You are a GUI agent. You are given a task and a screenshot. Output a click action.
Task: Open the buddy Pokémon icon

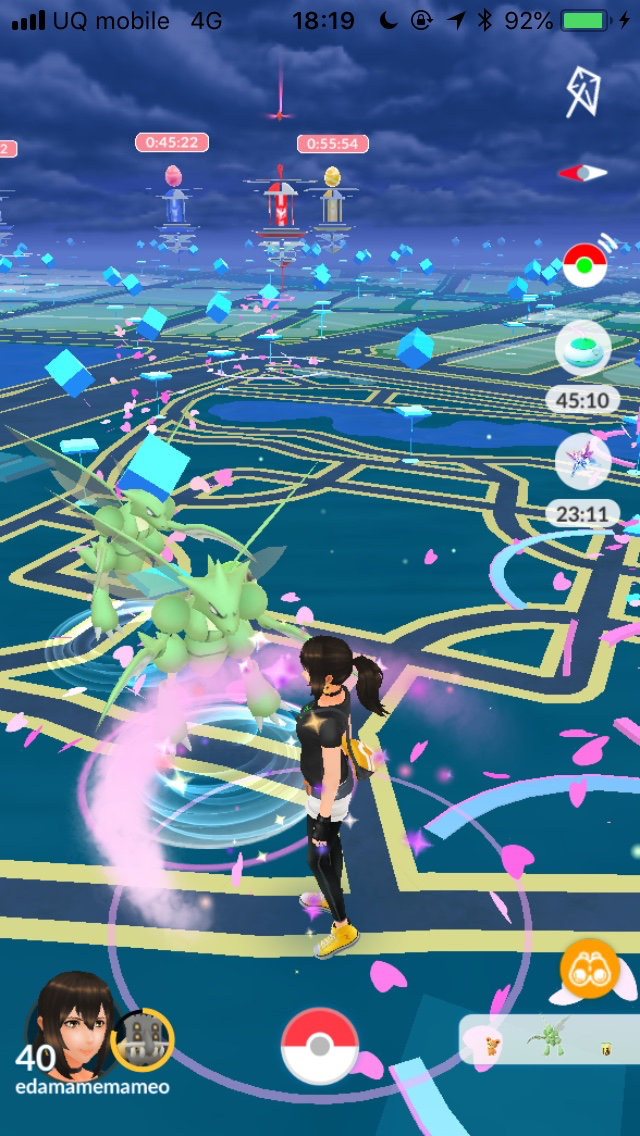pos(142,1040)
